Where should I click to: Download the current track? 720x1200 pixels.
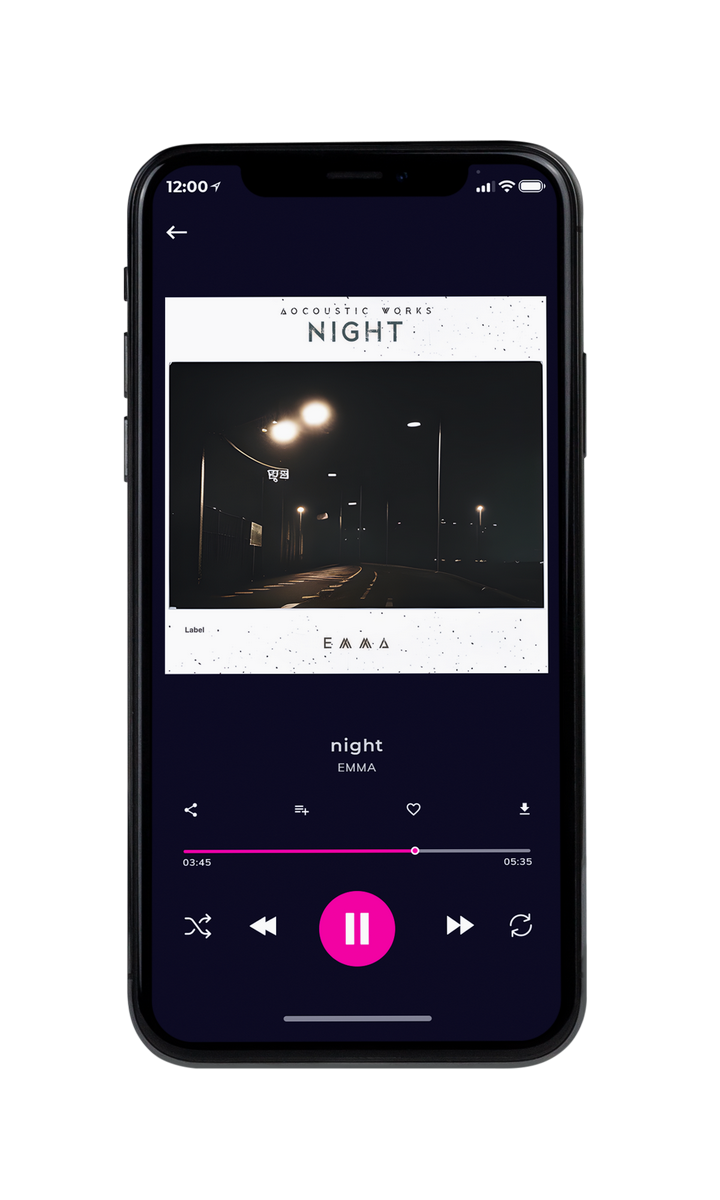[524, 810]
